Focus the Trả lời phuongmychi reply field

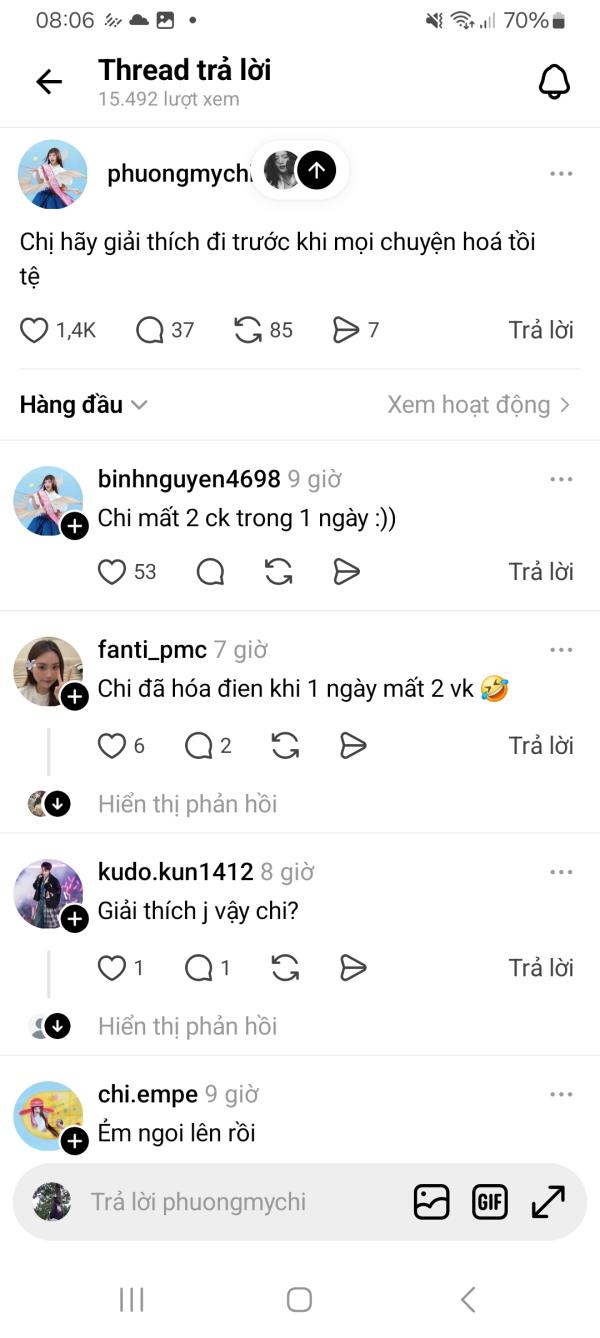(x=240, y=1202)
